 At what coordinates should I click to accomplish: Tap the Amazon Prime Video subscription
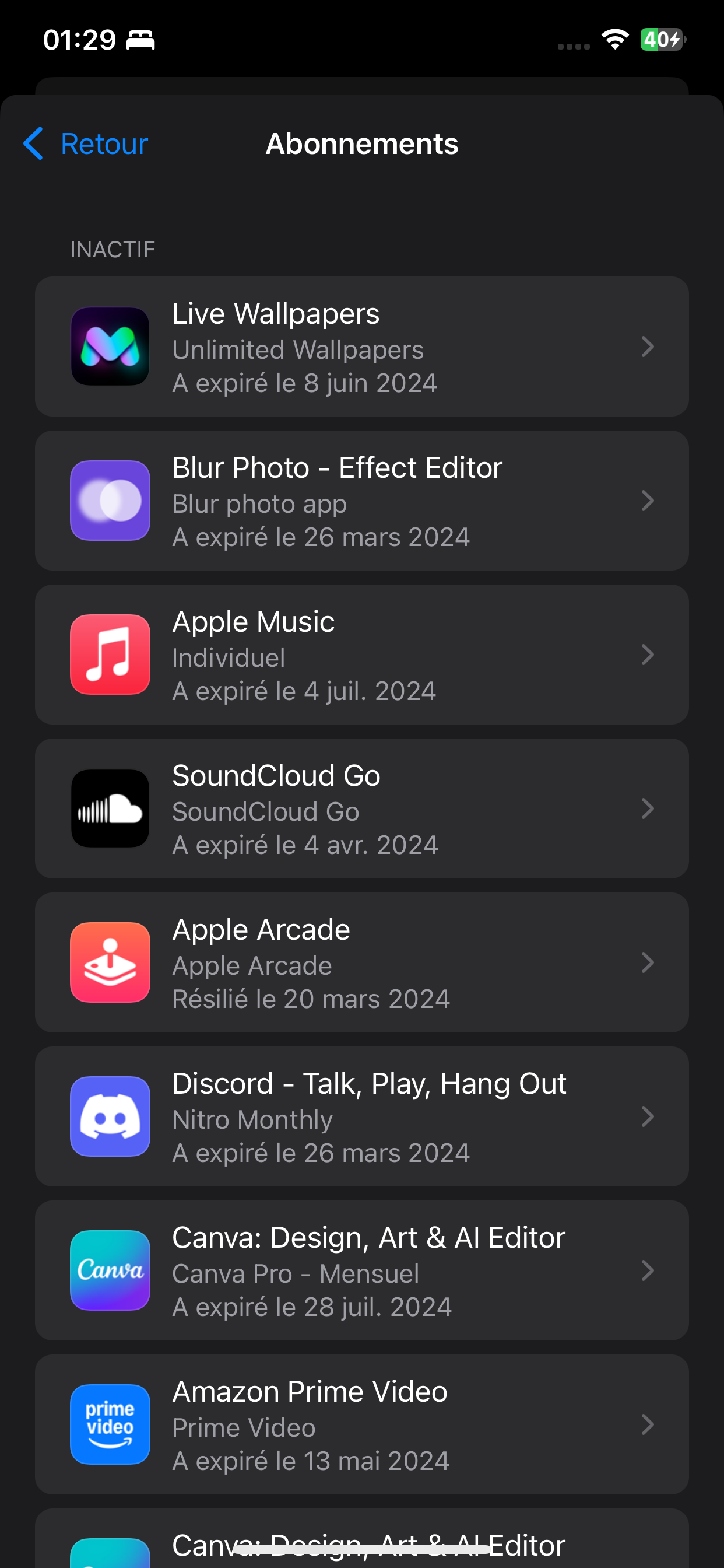[x=361, y=1425]
